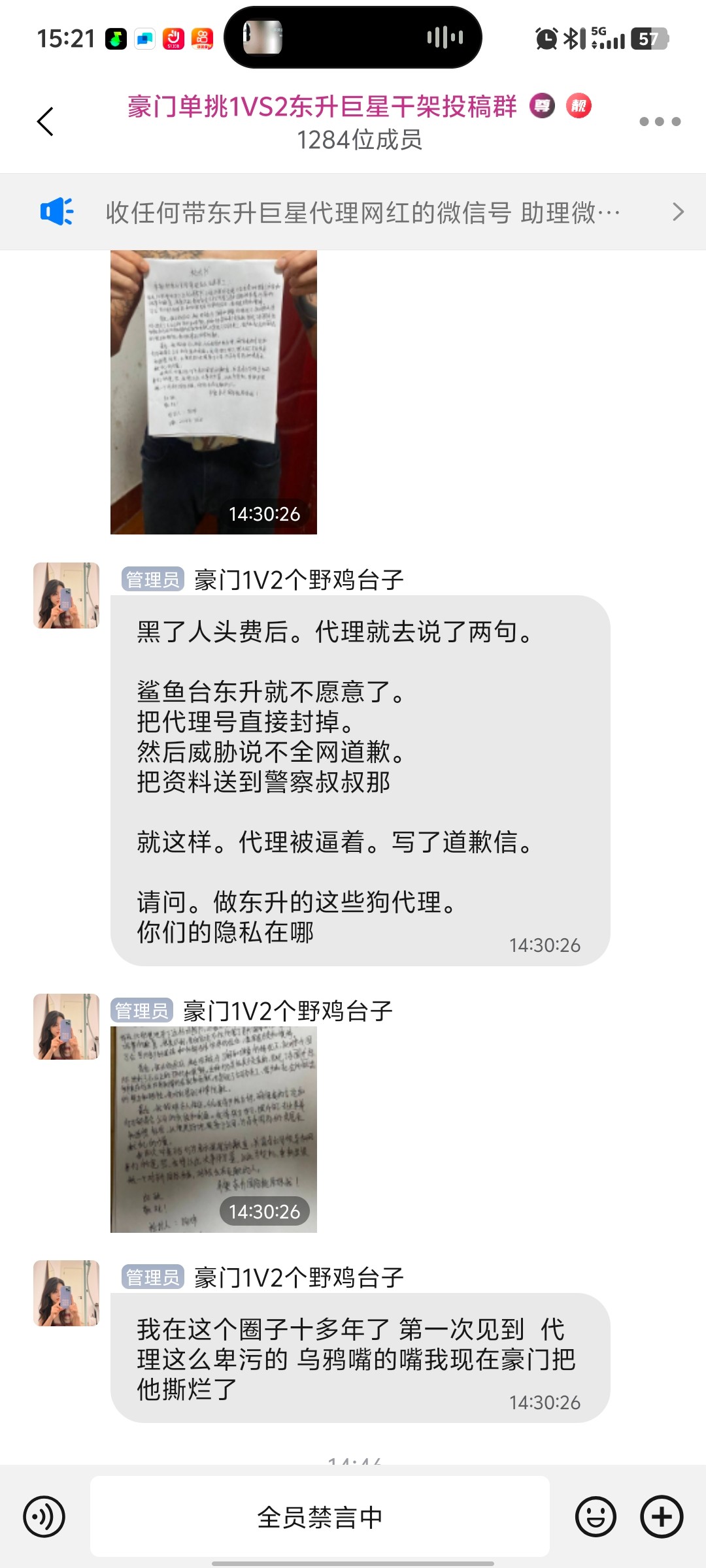Viewport: 706px width, 1568px height.
Task: Open the group title 豪门单挑1VS2东升巨星干架投稿群
Action: click(x=322, y=106)
